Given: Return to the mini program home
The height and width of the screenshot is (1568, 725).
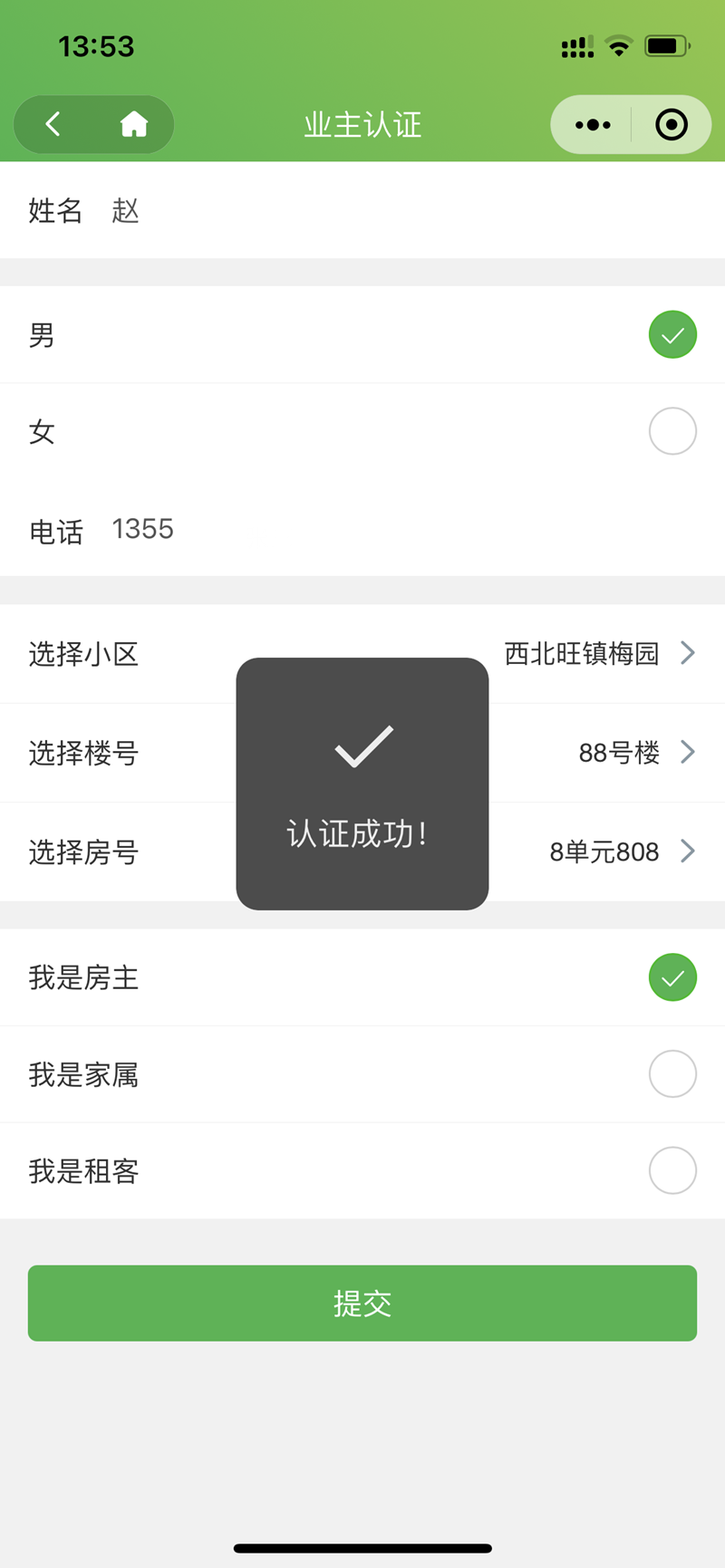Looking at the screenshot, I should click(134, 124).
